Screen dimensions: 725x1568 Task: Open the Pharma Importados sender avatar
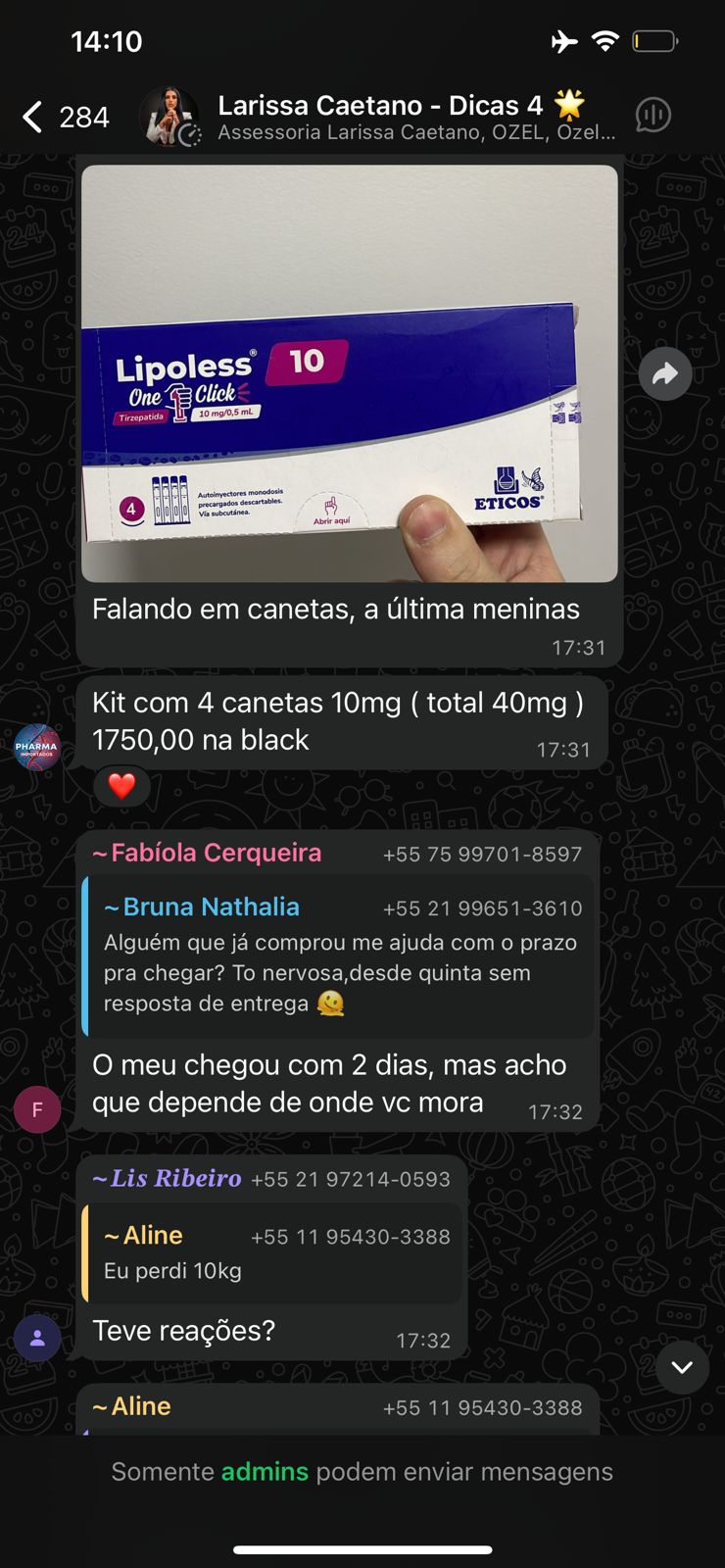(37, 747)
